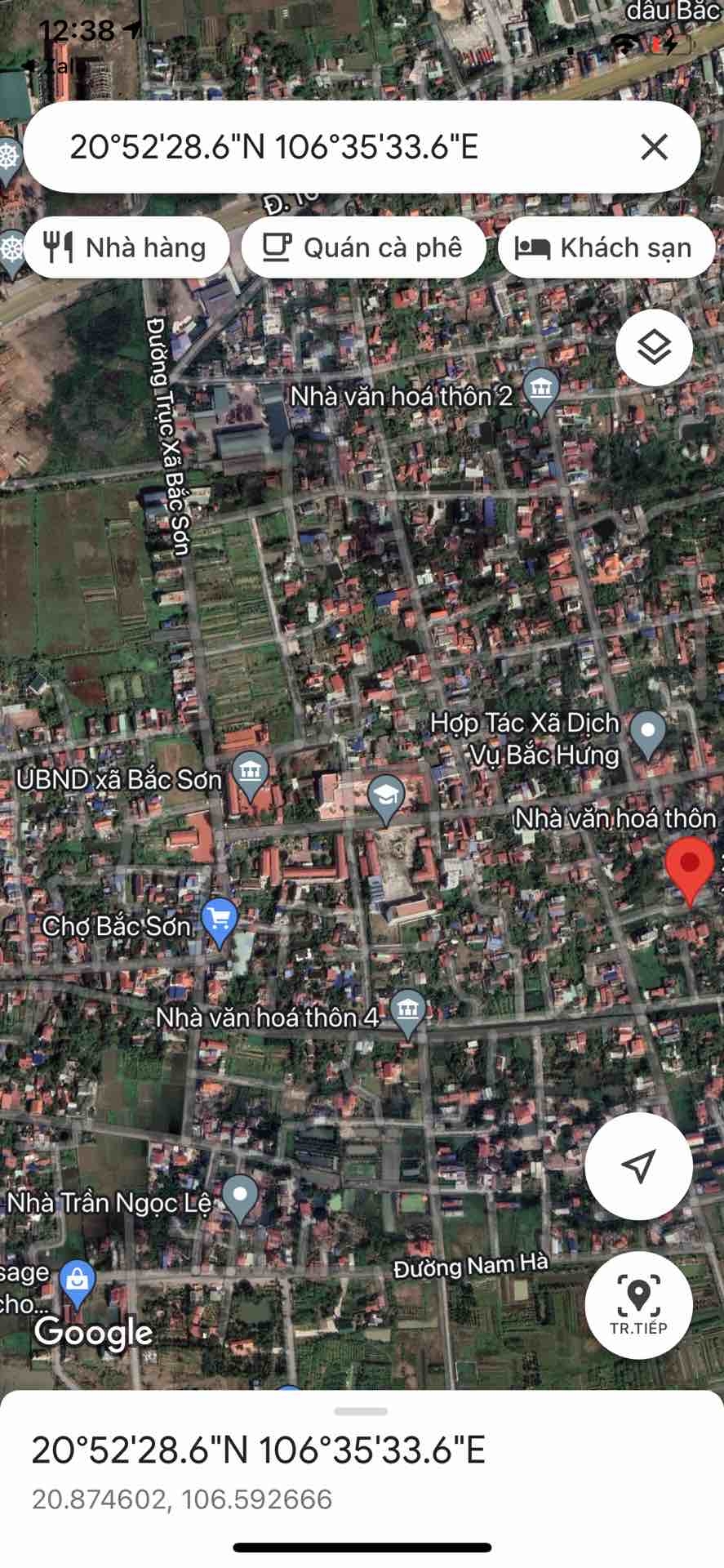Open the TR.TIẾP live view button
The image size is (724, 1568).
click(638, 1304)
